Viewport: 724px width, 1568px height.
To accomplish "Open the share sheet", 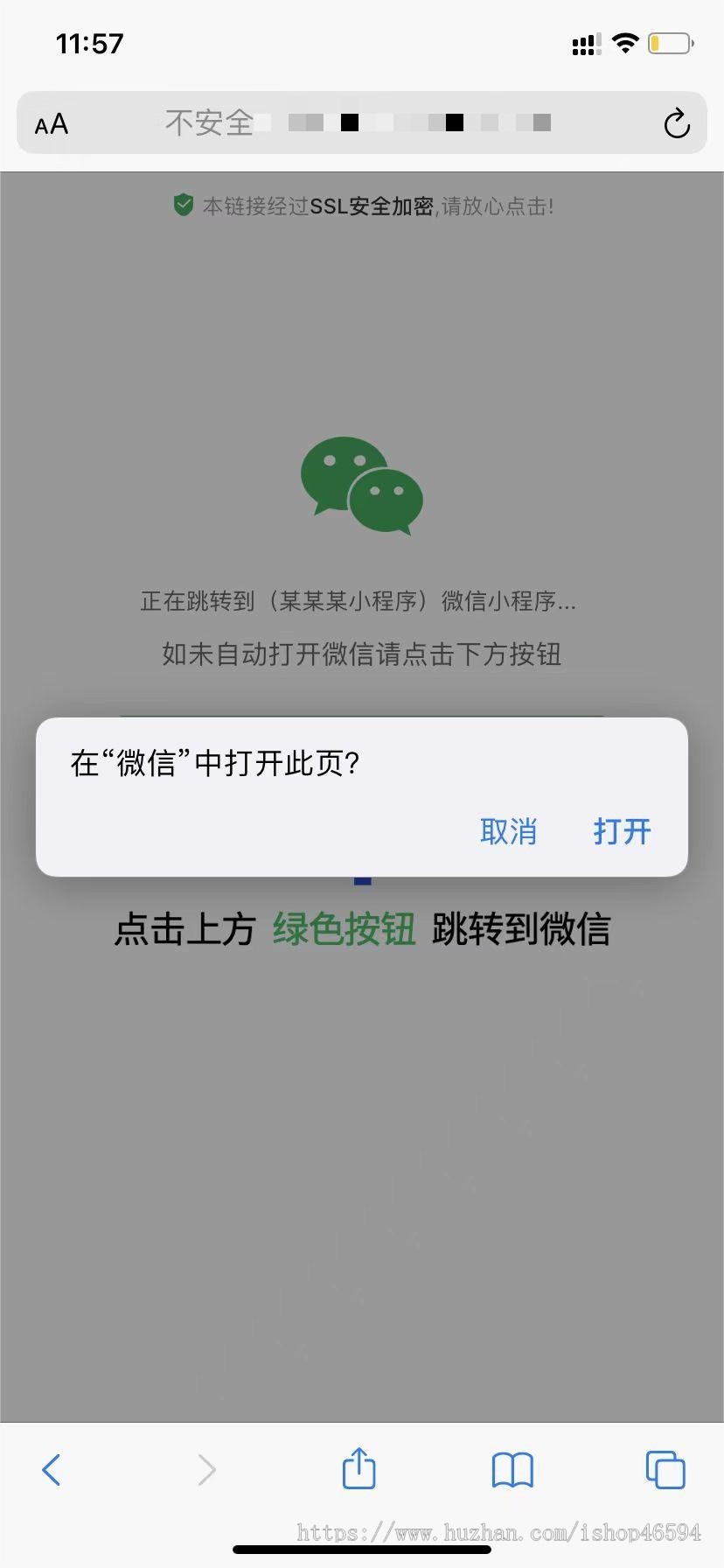I will [x=359, y=1467].
